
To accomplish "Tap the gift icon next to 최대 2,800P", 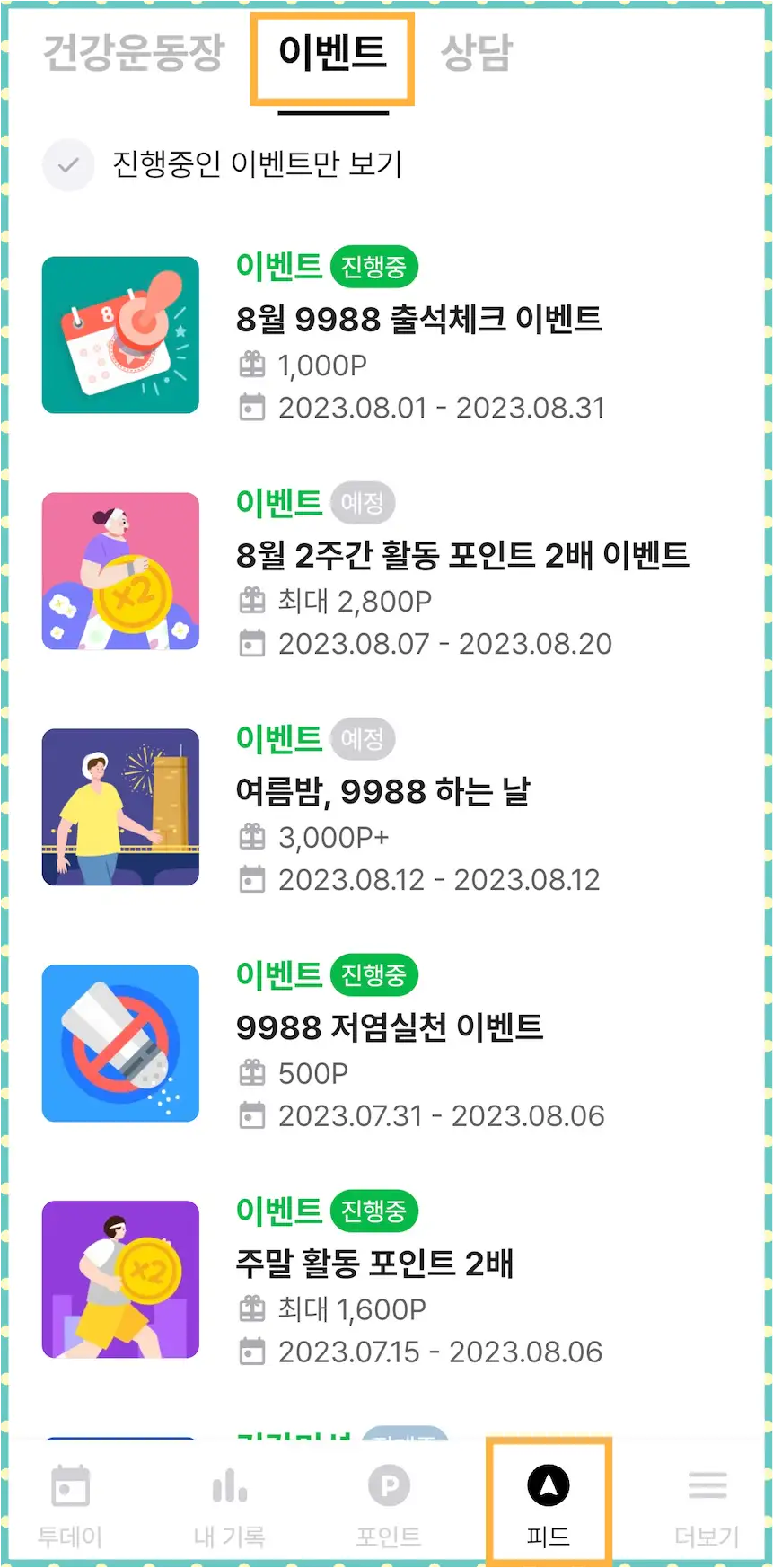I will click(252, 601).
